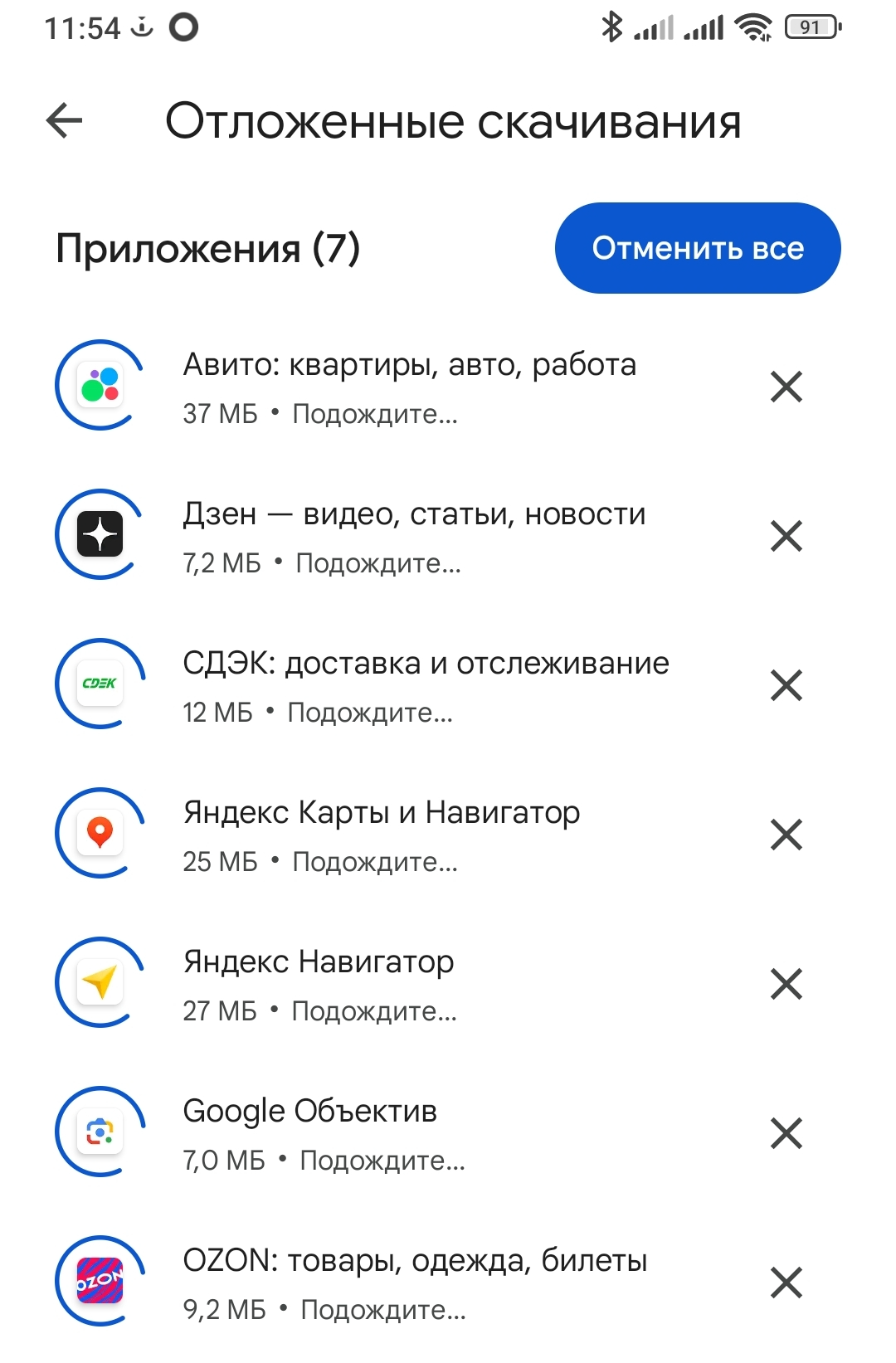Screen dimensions: 896x1363
Task: Open the OZON app row
Action: [415, 1283]
